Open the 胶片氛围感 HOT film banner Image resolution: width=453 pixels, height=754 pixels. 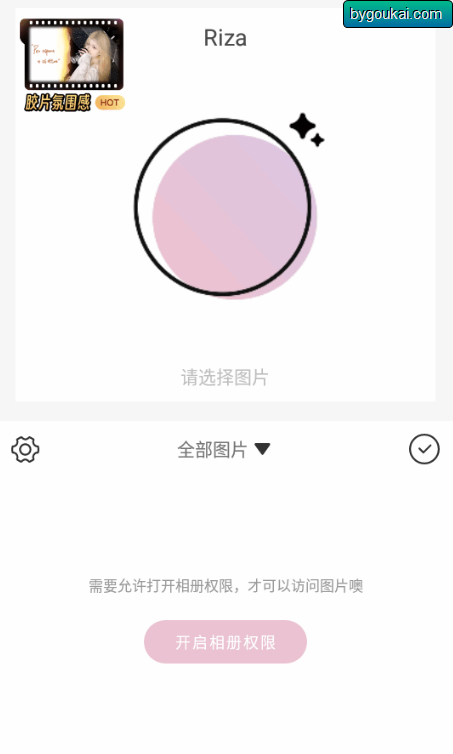(72, 65)
